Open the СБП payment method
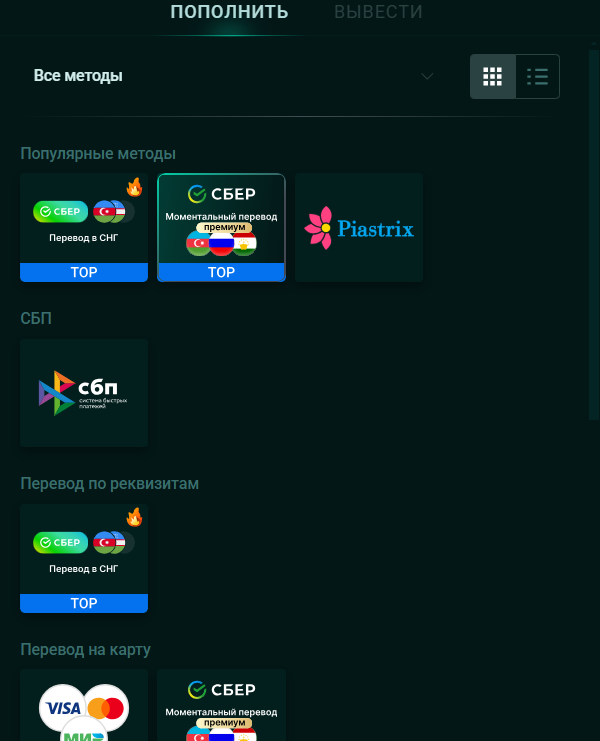The height and width of the screenshot is (741, 600). 84,392
